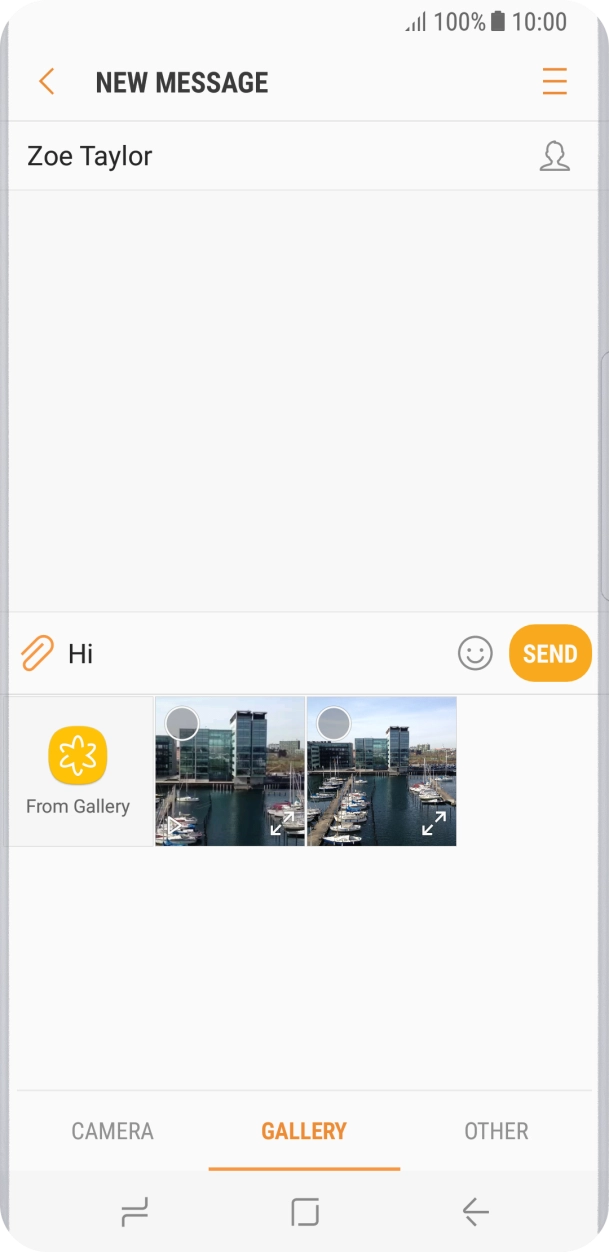The image size is (609, 1252).
Task: Open the emoji picker
Action: click(x=475, y=654)
